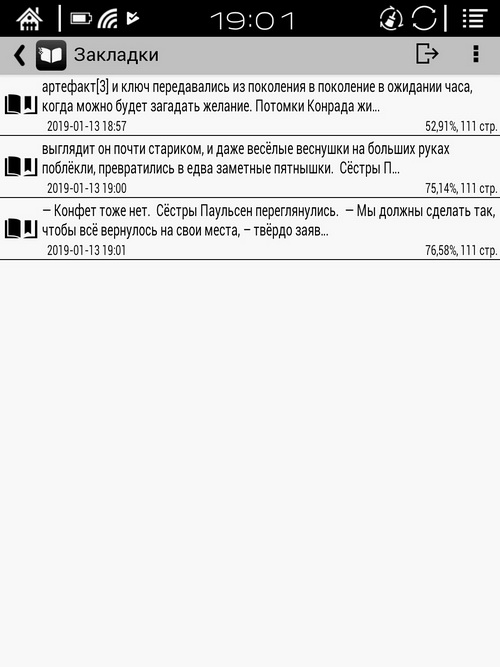Open bookmark starting with Конфет тоже нет
The width and height of the screenshot is (500, 667).
click(x=250, y=229)
